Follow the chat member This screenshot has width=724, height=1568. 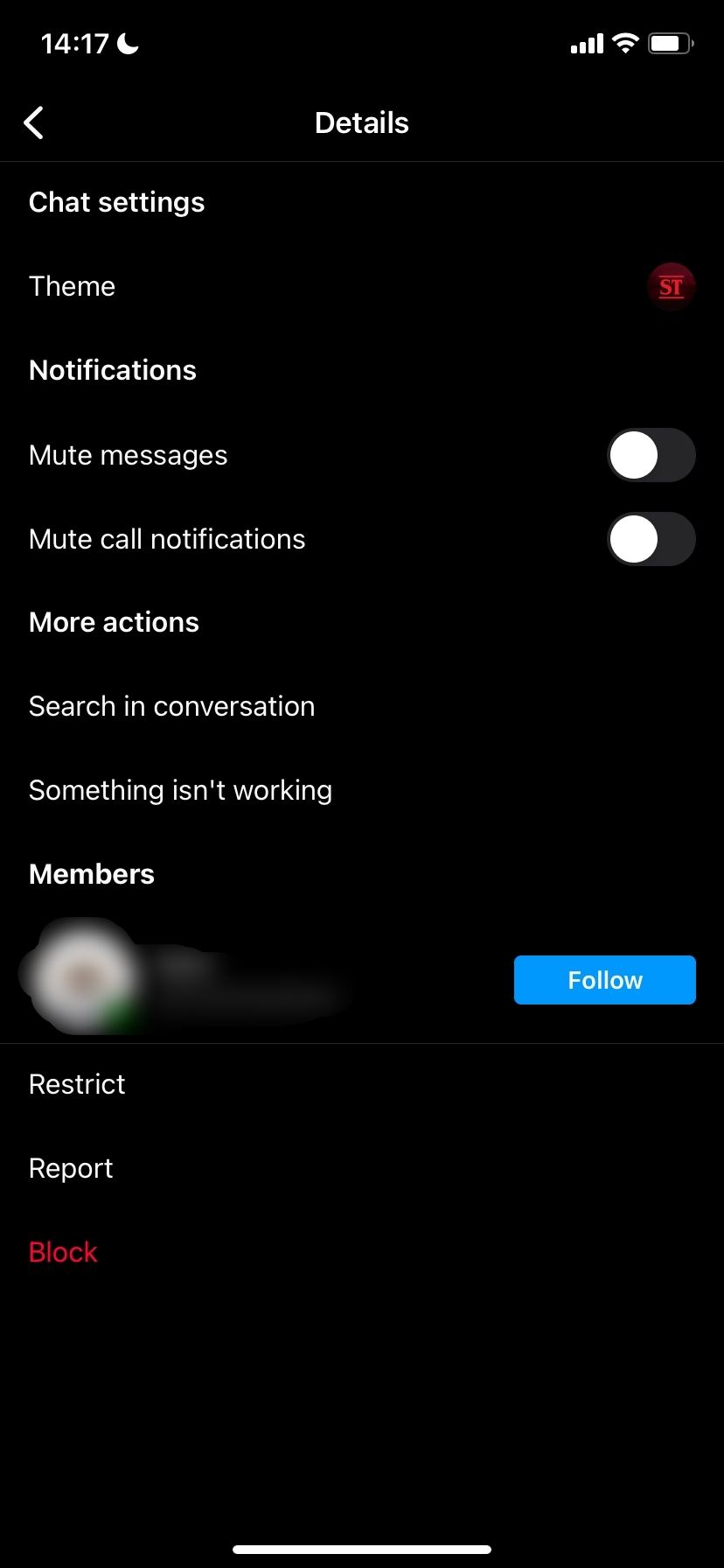pos(604,980)
